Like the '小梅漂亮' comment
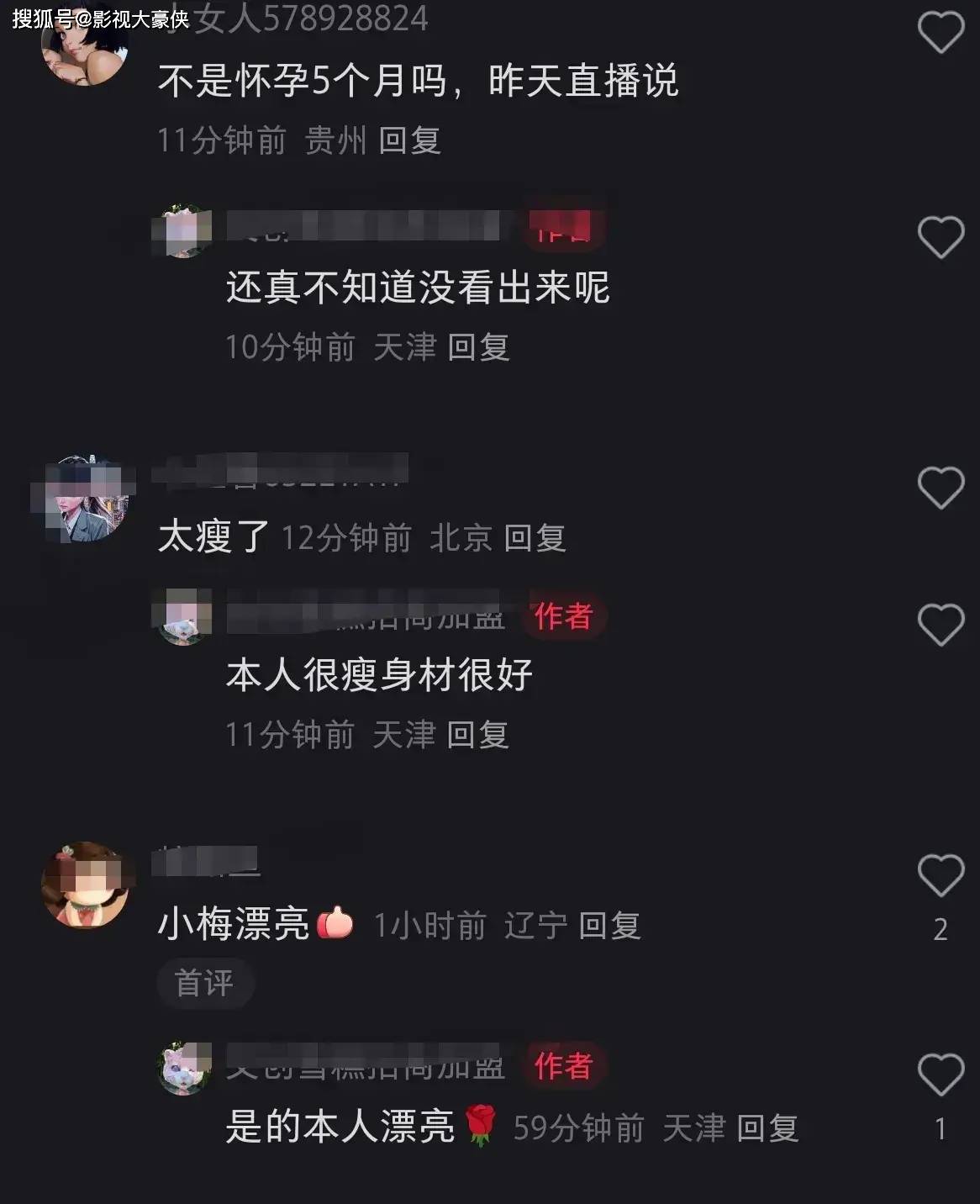This screenshot has width=980, height=1204. click(940, 876)
